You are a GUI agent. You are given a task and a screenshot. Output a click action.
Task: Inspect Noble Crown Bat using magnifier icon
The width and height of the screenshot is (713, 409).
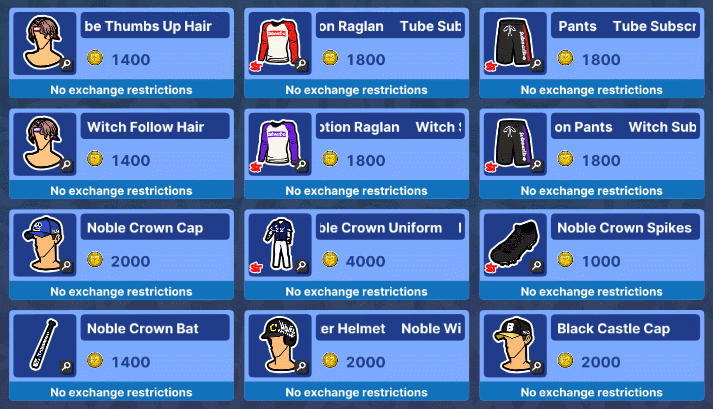tap(67, 367)
